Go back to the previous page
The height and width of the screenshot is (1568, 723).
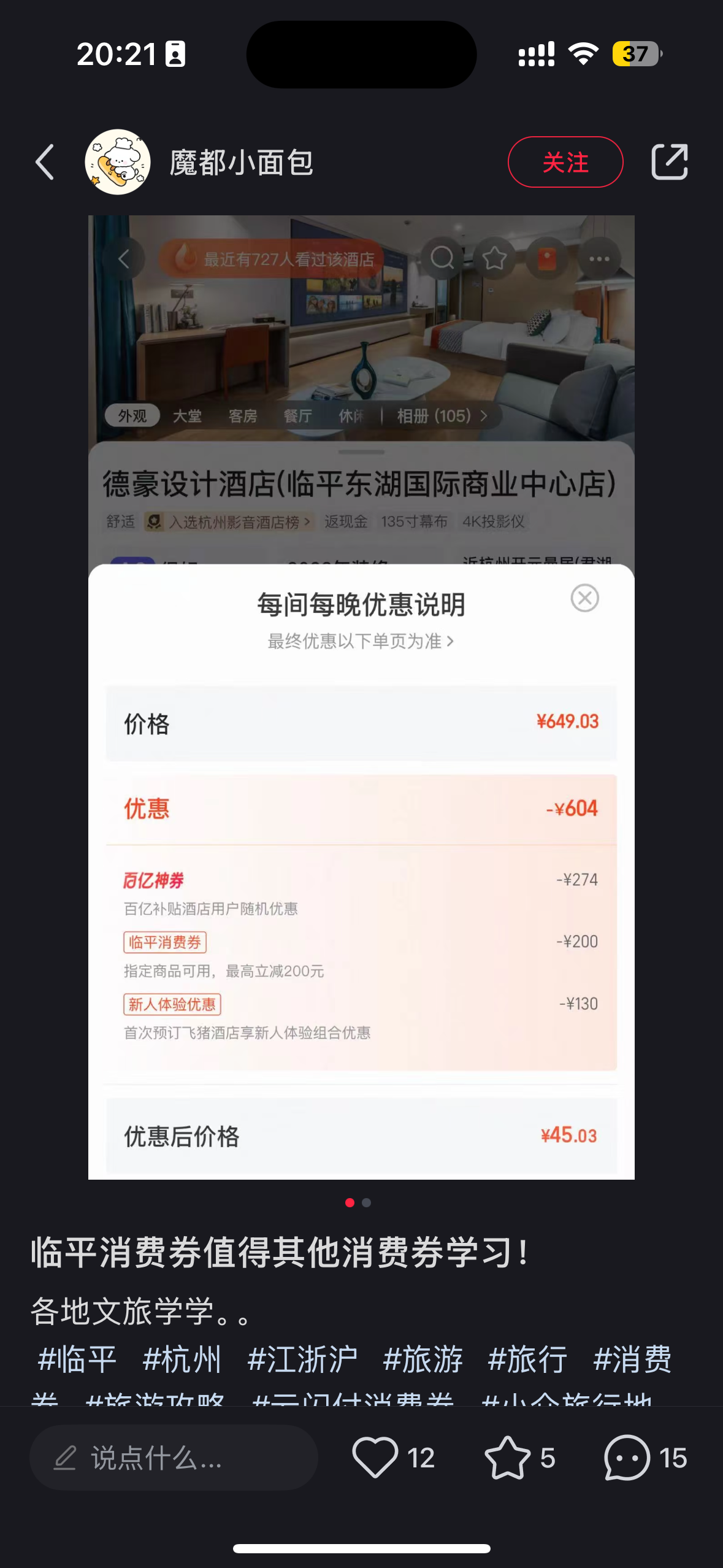pyautogui.click(x=45, y=163)
